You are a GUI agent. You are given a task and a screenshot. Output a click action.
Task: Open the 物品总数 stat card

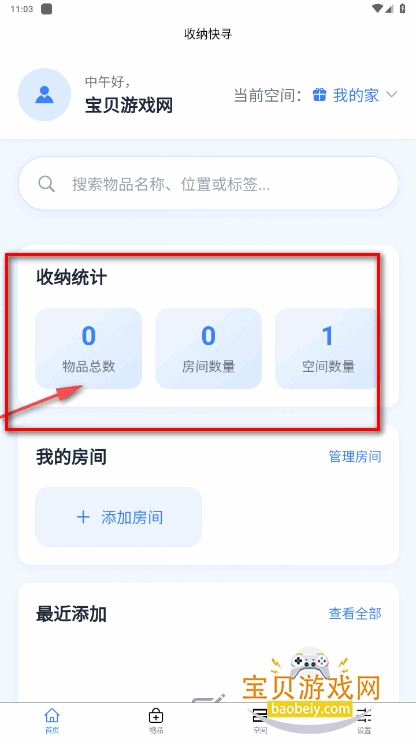89,348
